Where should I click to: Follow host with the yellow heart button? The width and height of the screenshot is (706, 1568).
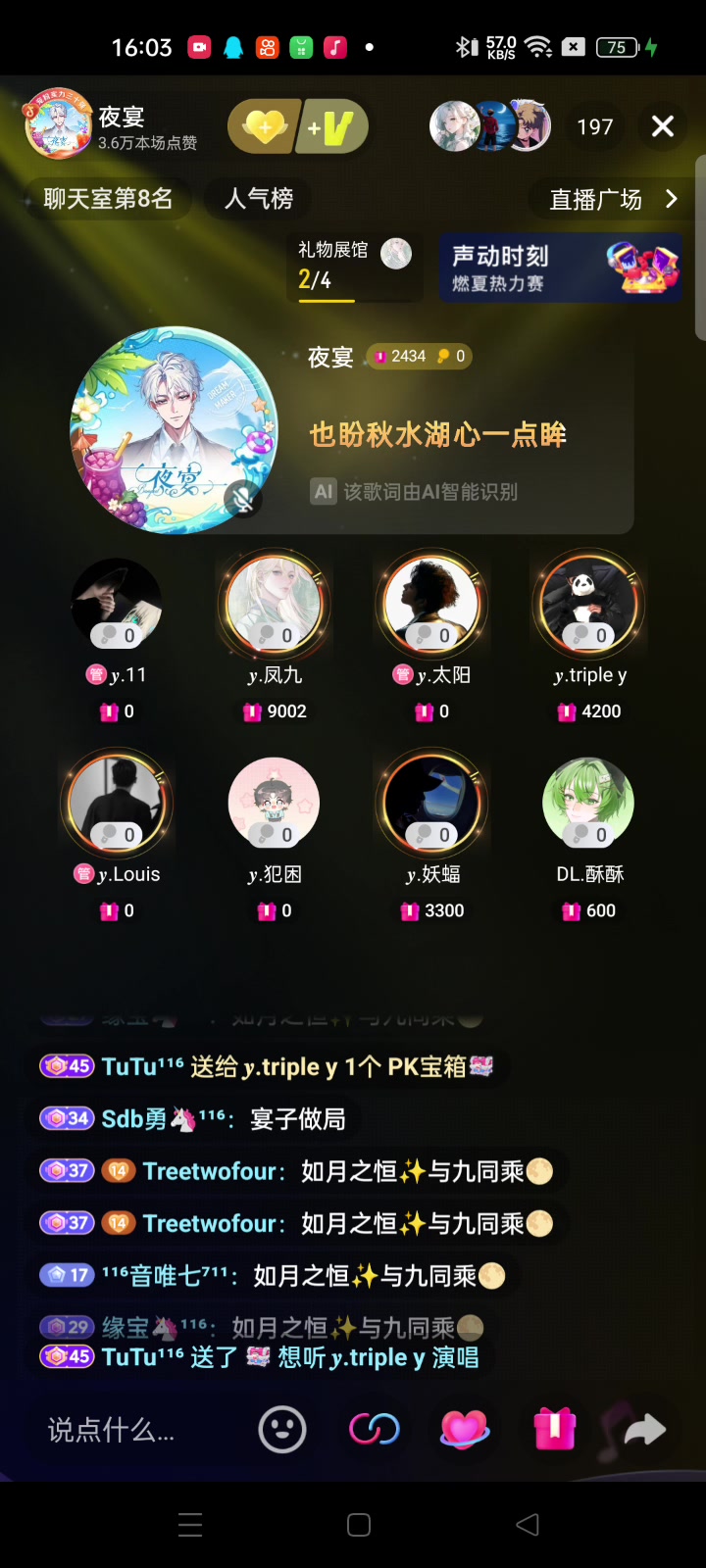point(263,127)
